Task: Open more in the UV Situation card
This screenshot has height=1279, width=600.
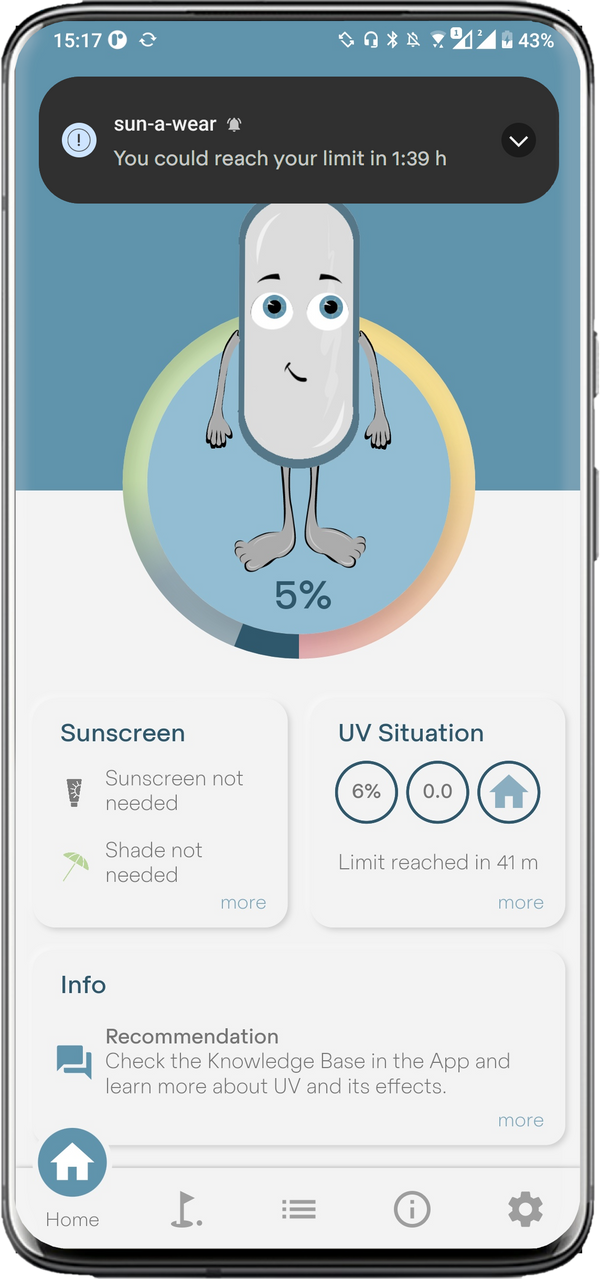Action: [x=520, y=902]
